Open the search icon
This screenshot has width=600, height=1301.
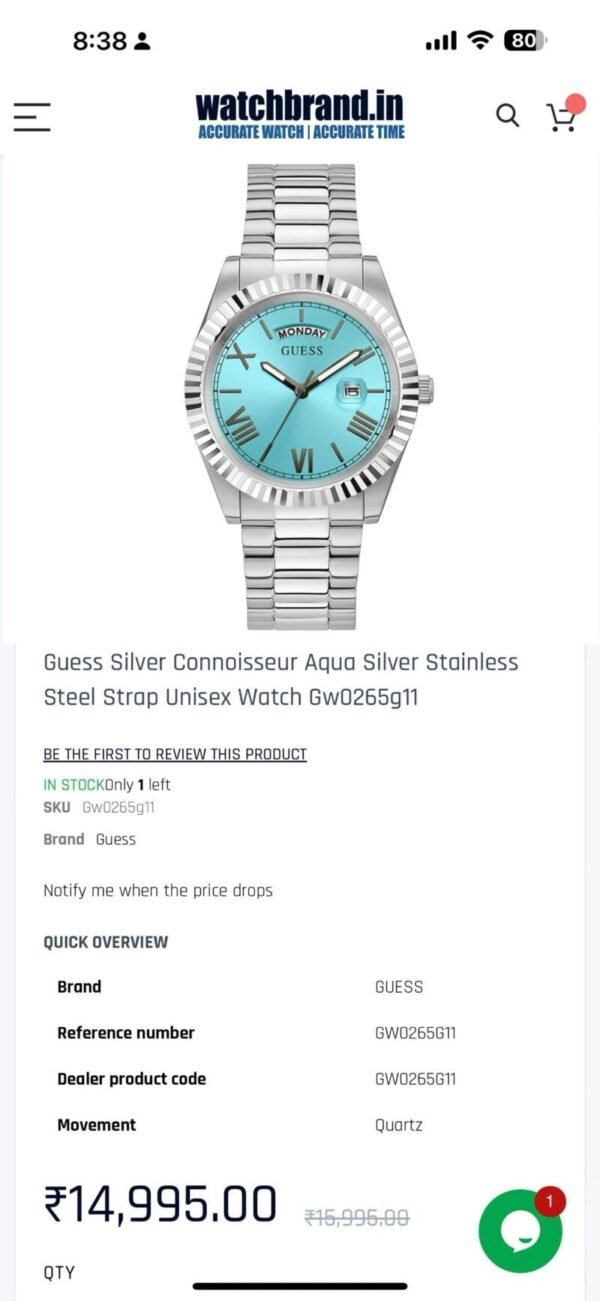[x=508, y=116]
